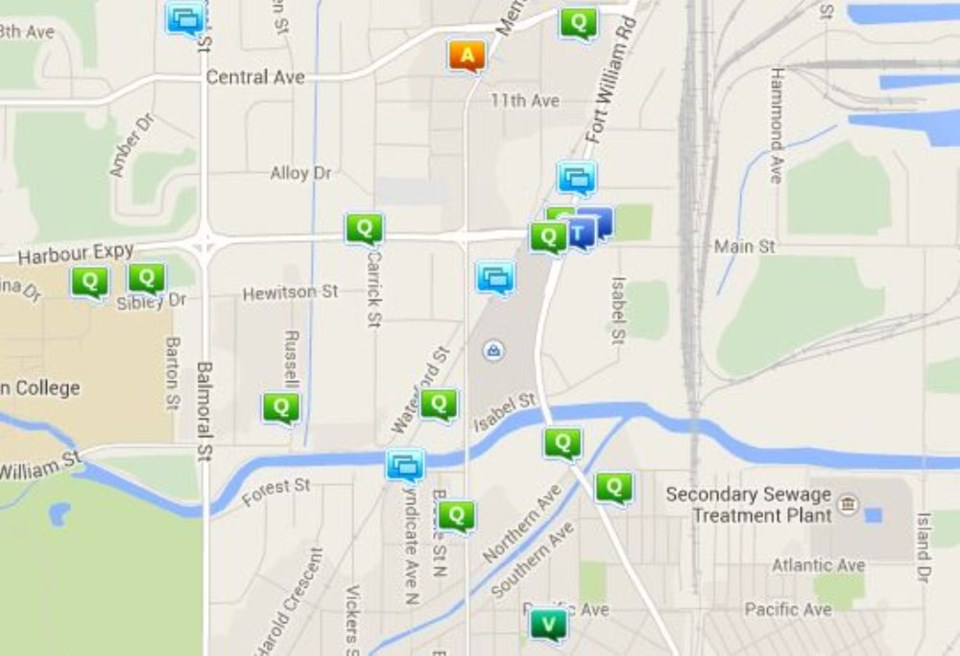Open the chat marker on Fort William Rd

[x=577, y=178]
